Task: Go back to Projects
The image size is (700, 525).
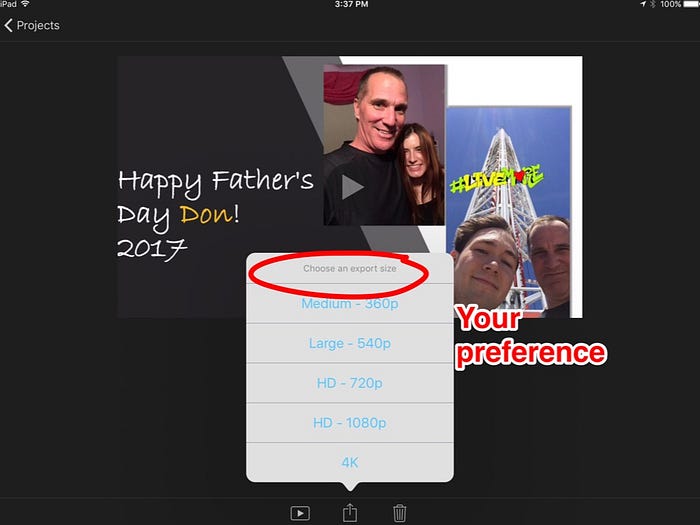Action: pyautogui.click(x=33, y=25)
